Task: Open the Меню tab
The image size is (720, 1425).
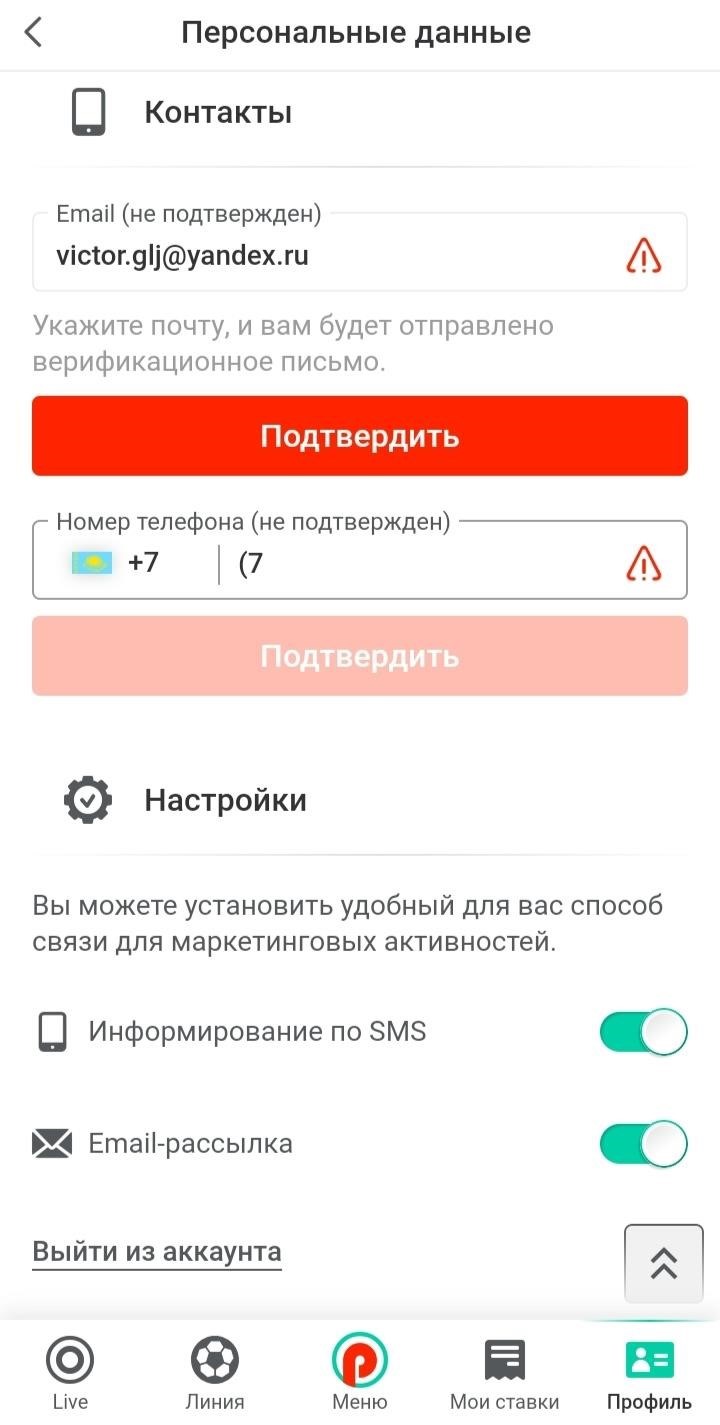Action: click(360, 1373)
